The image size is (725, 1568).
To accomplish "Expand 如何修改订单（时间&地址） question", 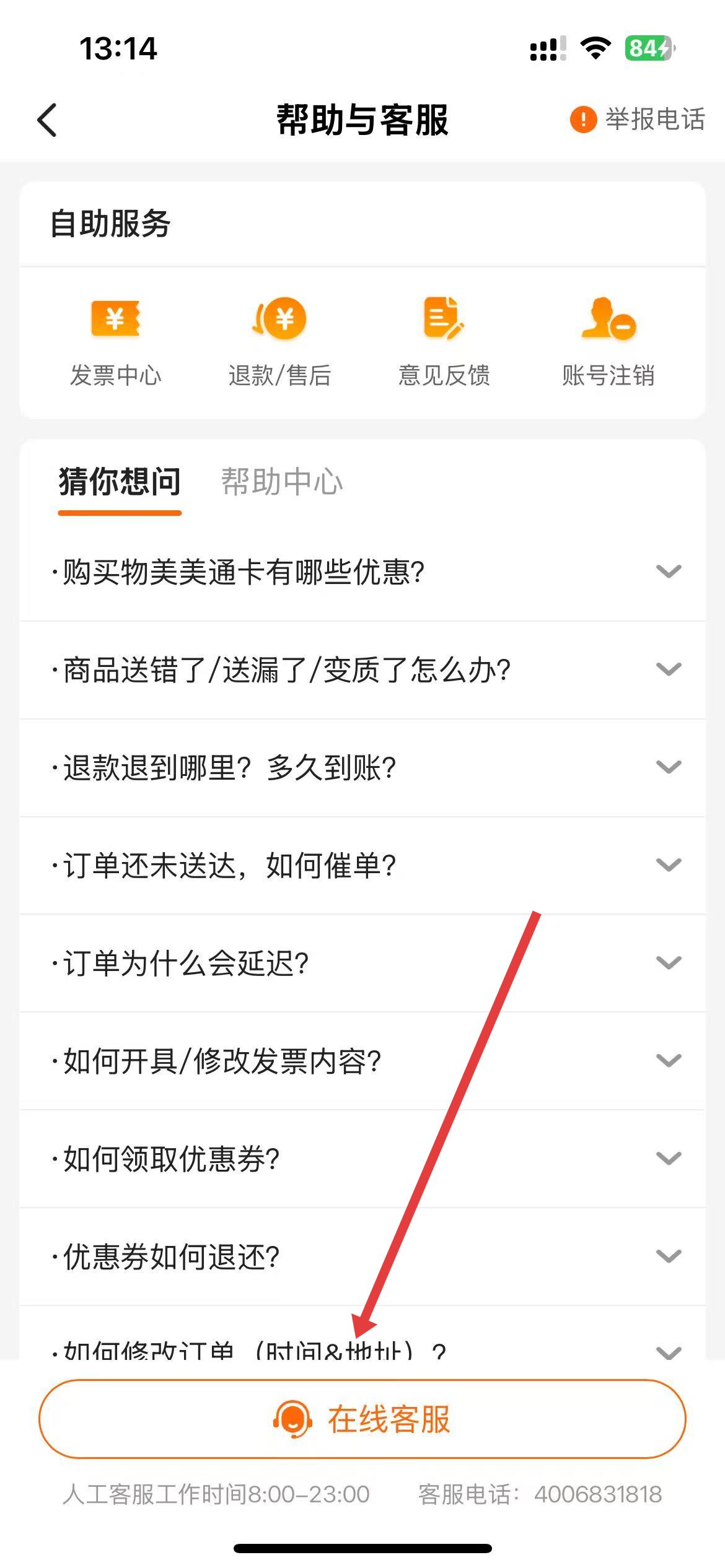I will coord(362,1349).
